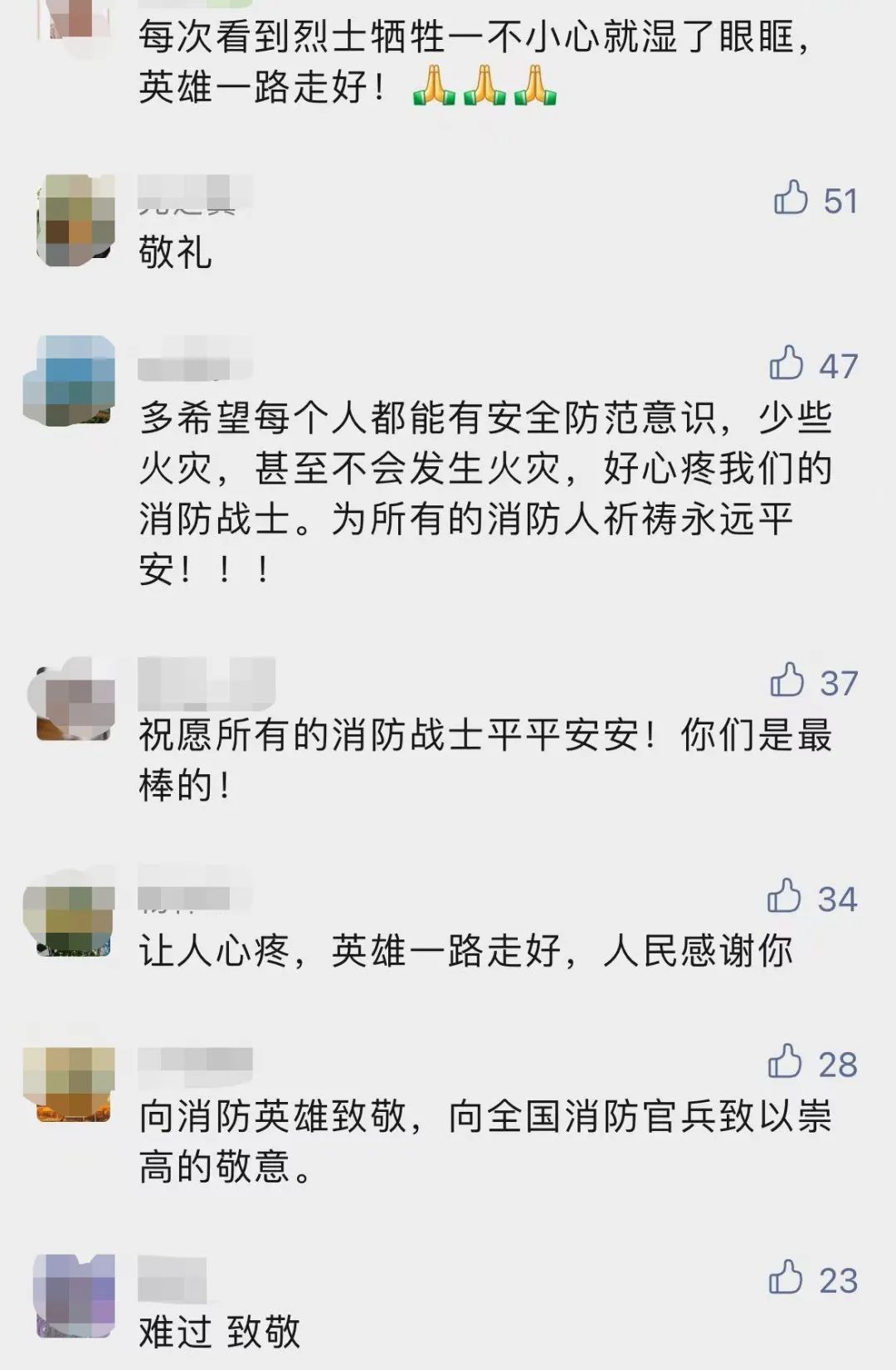Like the comment saying 敬礼
The width and height of the screenshot is (896, 1370).
(x=790, y=199)
